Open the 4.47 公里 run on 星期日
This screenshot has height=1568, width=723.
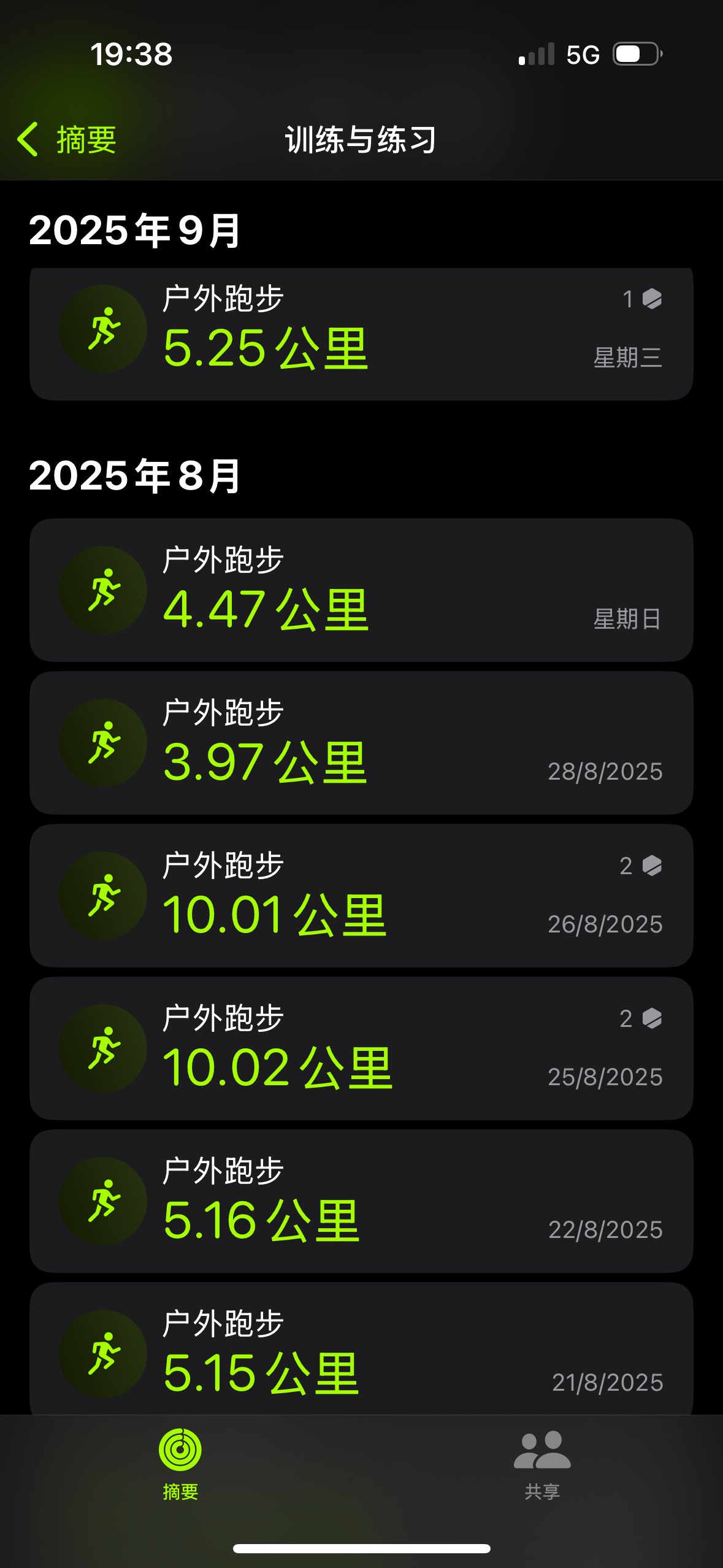361,590
